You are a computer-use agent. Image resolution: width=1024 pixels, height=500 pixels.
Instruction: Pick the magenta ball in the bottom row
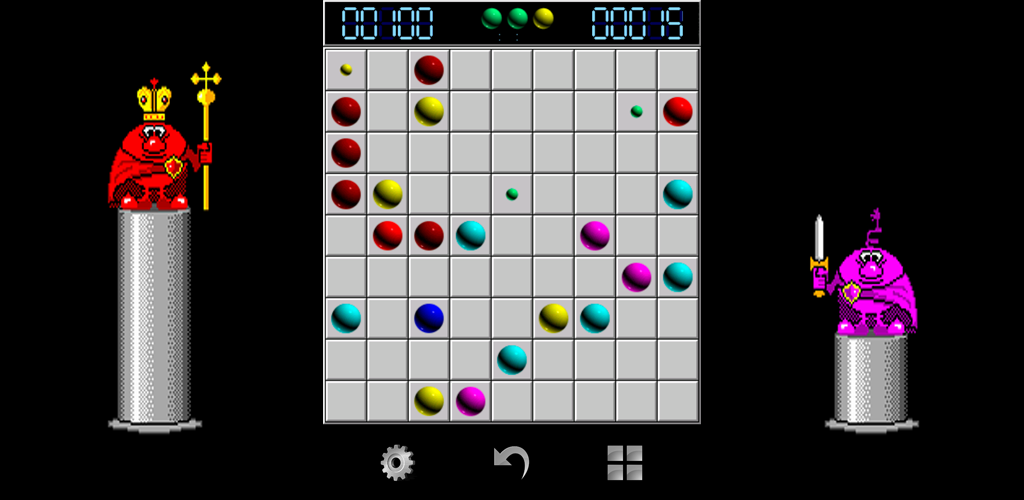[x=471, y=401]
